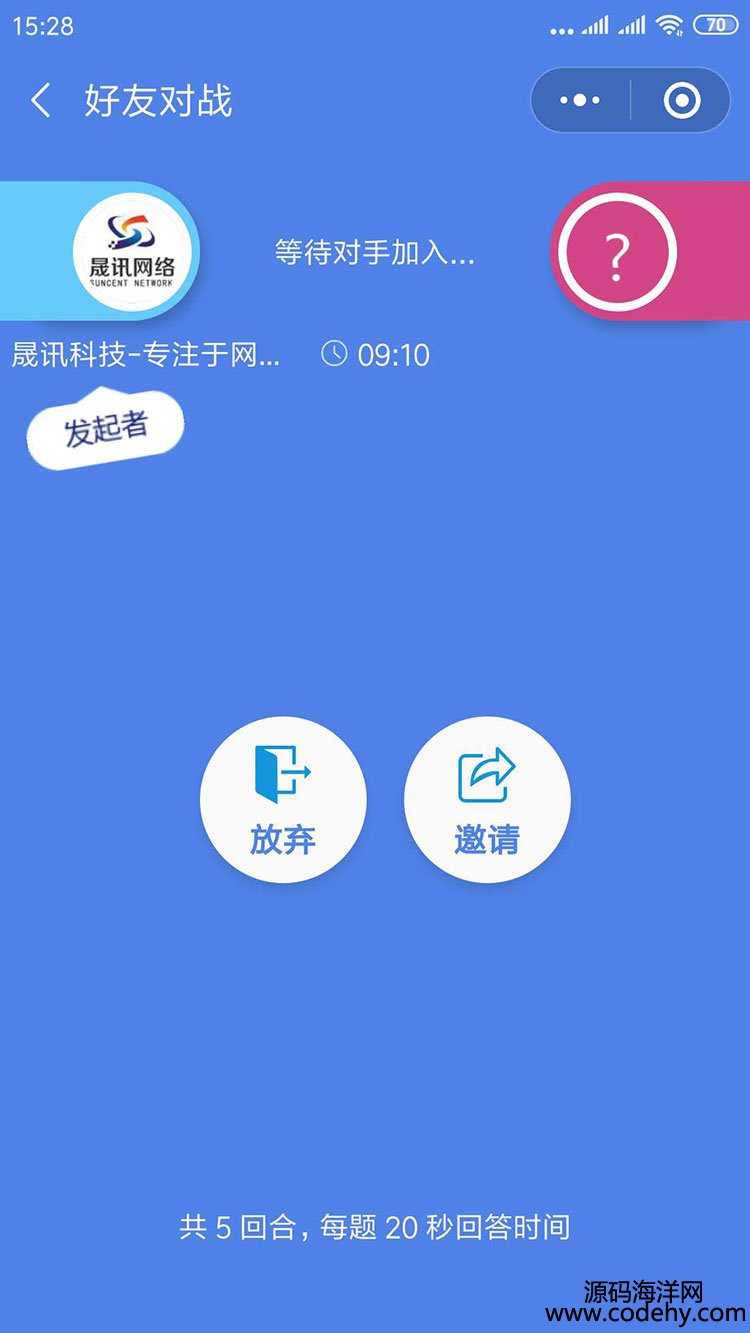Open the mini program three-dot menu
This screenshot has height=1333, width=750.
coord(580,100)
